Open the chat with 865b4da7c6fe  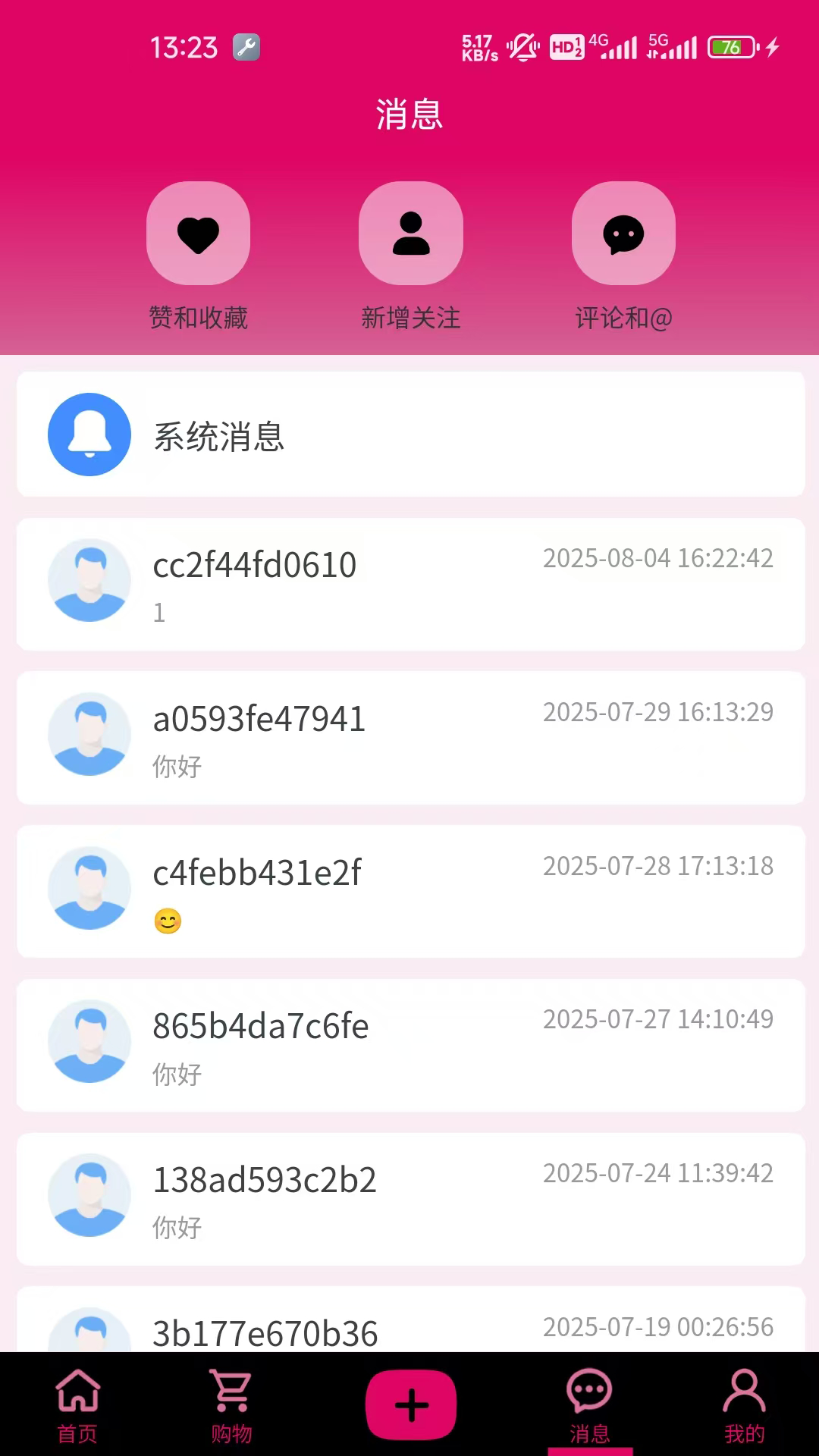409,1045
